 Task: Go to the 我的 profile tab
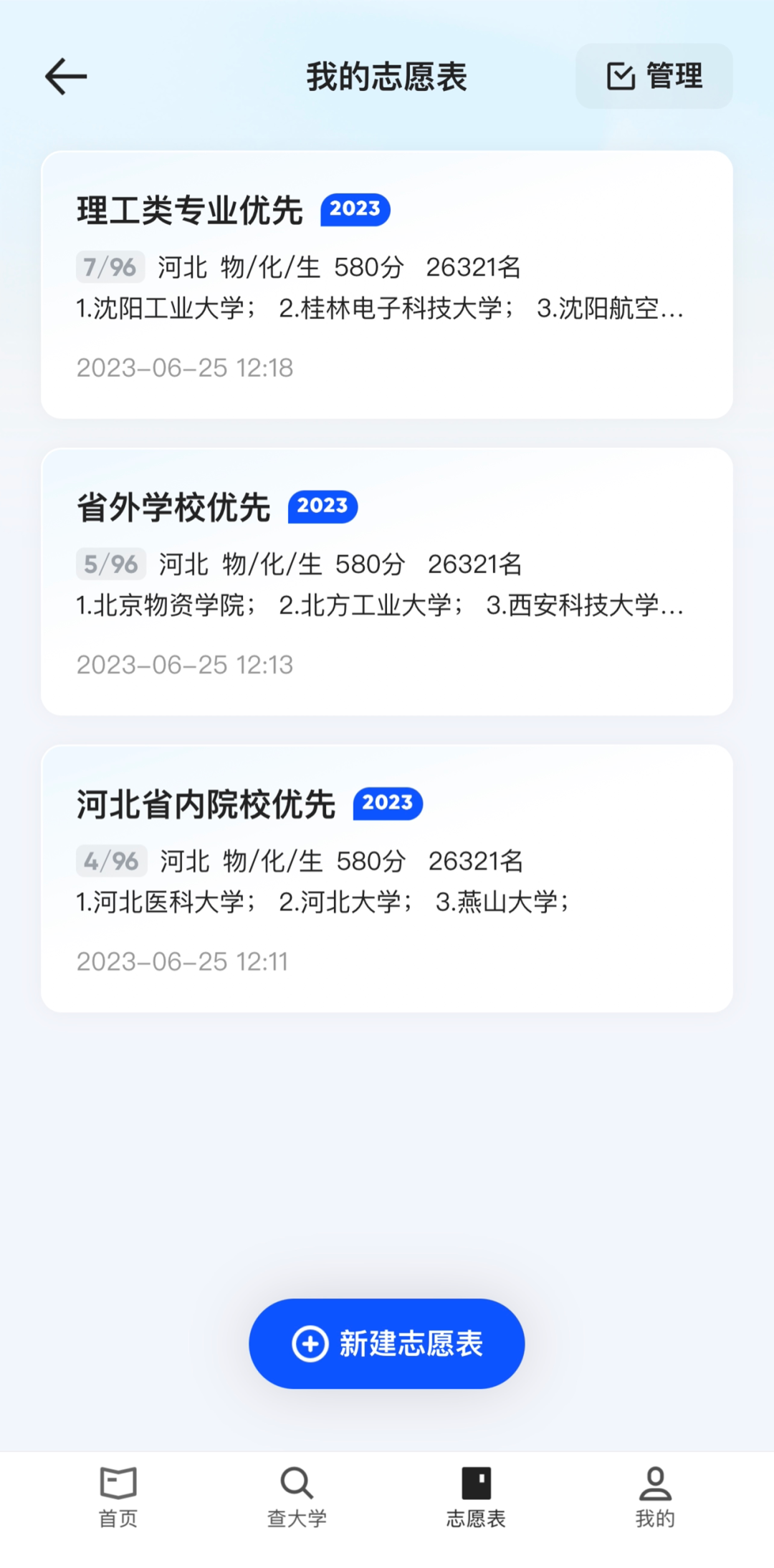click(655, 1497)
